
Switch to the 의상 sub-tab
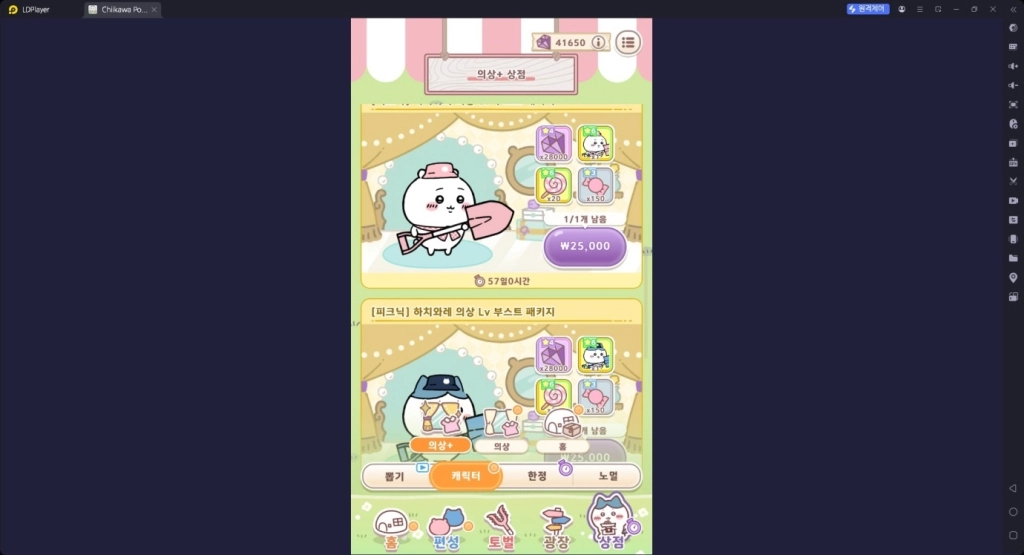pos(501,446)
